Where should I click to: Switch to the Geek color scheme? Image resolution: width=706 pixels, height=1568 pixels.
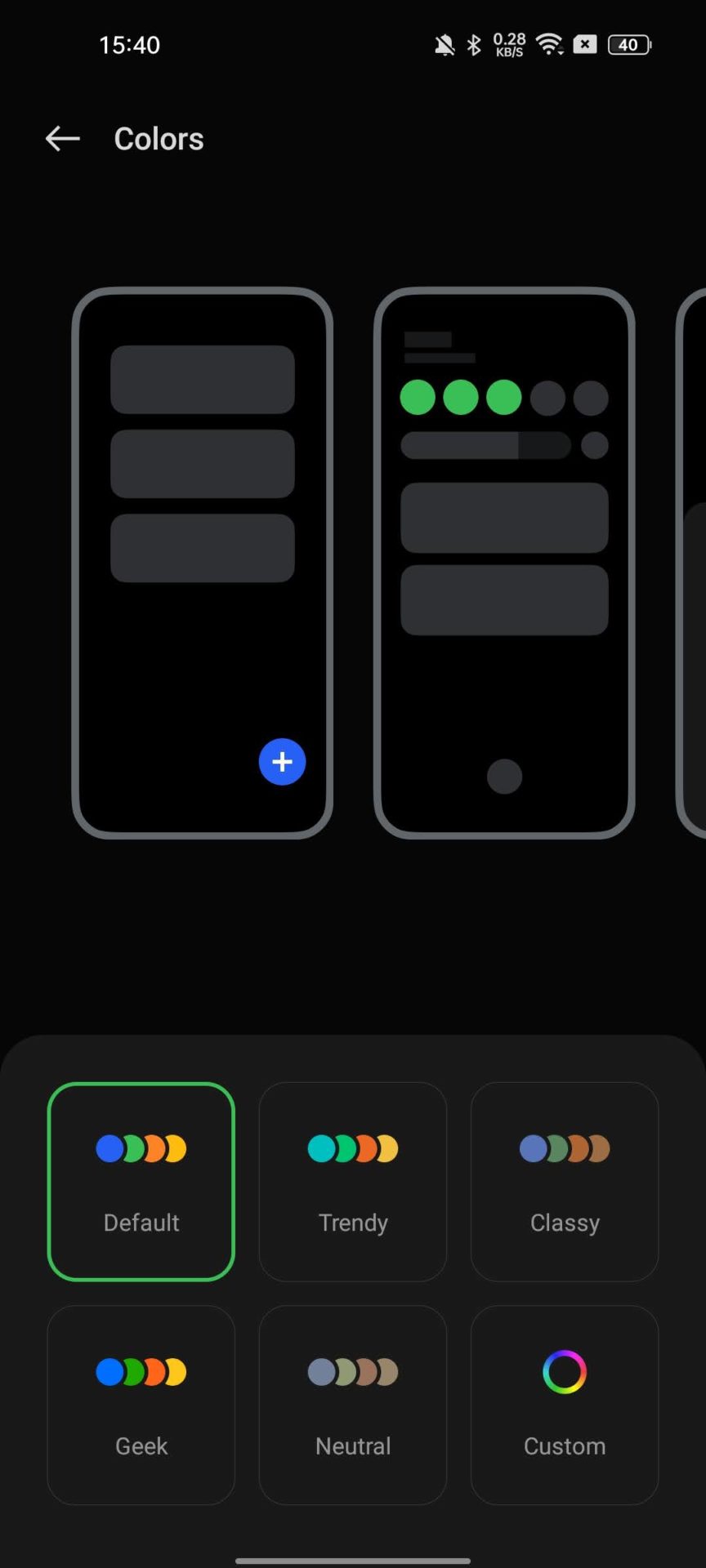pyautogui.click(x=141, y=1404)
